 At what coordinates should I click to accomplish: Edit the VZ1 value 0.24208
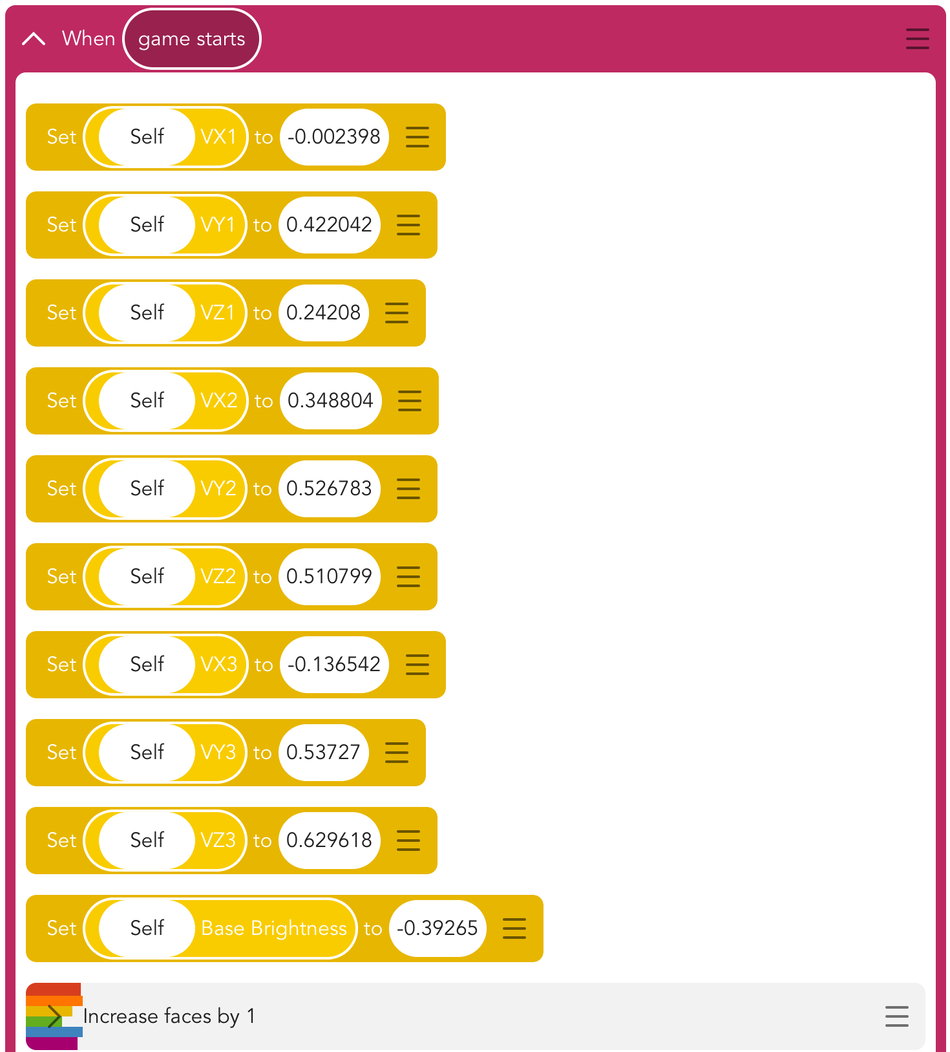[x=323, y=313]
